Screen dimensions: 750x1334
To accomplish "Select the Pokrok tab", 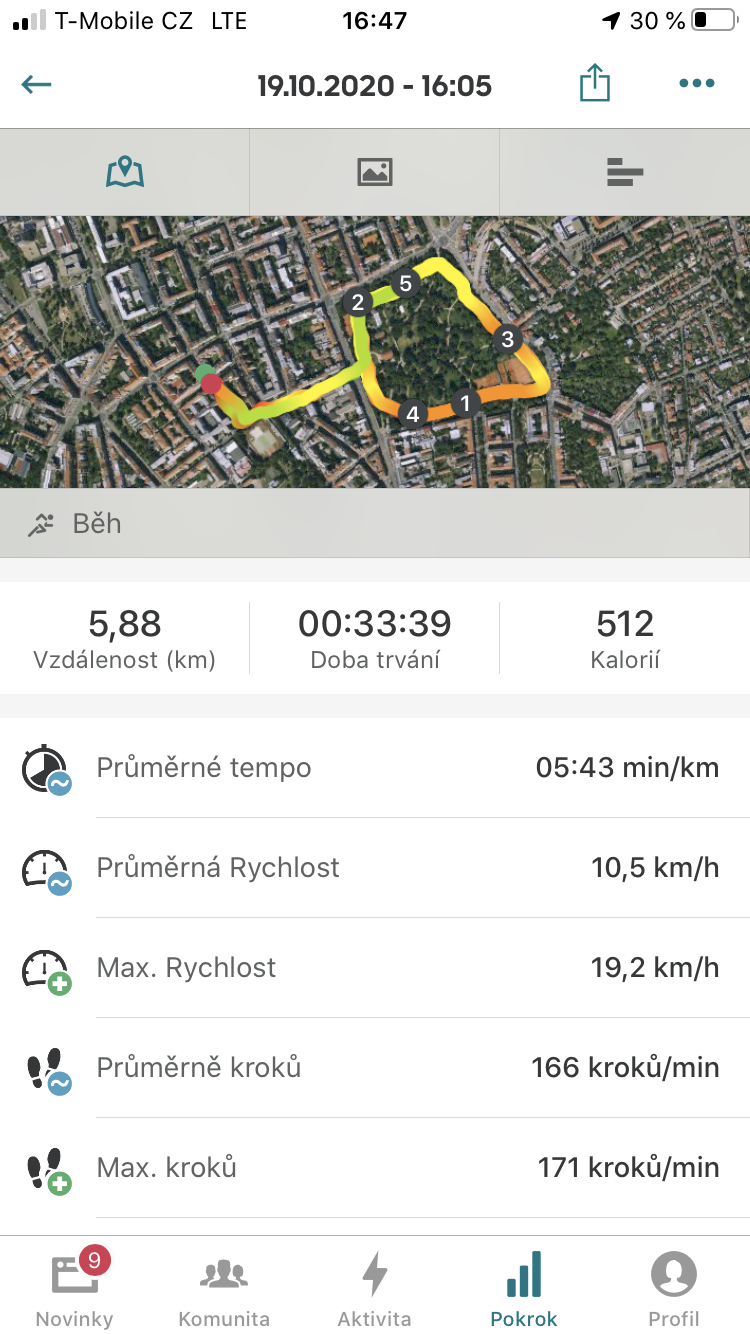I will (x=524, y=1288).
